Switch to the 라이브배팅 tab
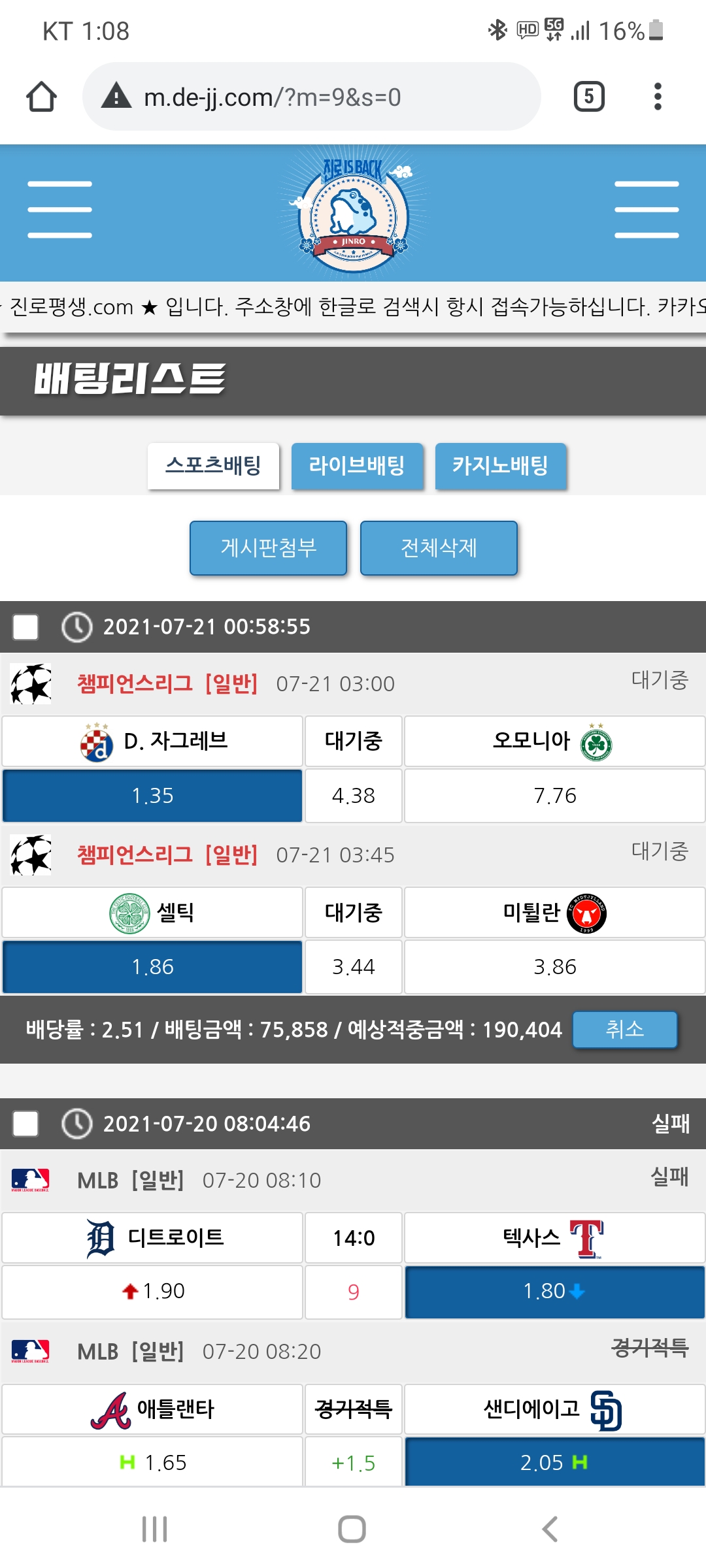706x1568 pixels. (357, 466)
